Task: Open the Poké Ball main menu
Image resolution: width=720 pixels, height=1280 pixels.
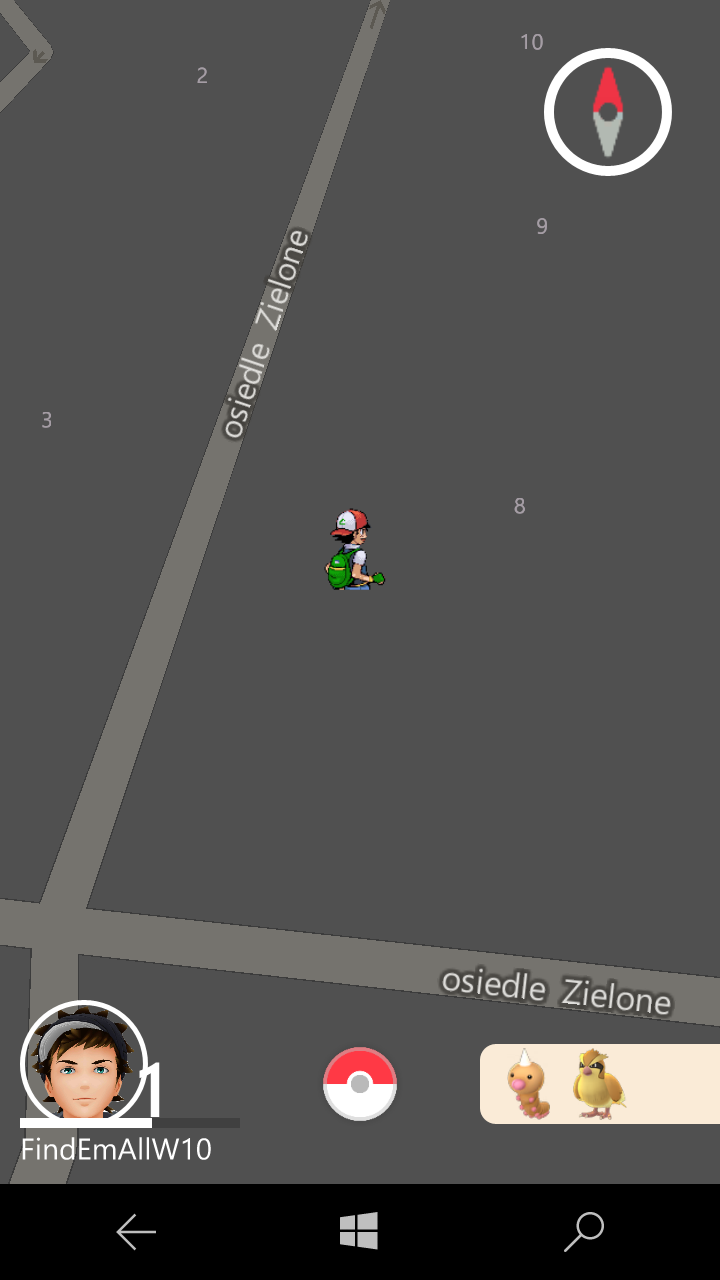Action: tap(360, 1084)
